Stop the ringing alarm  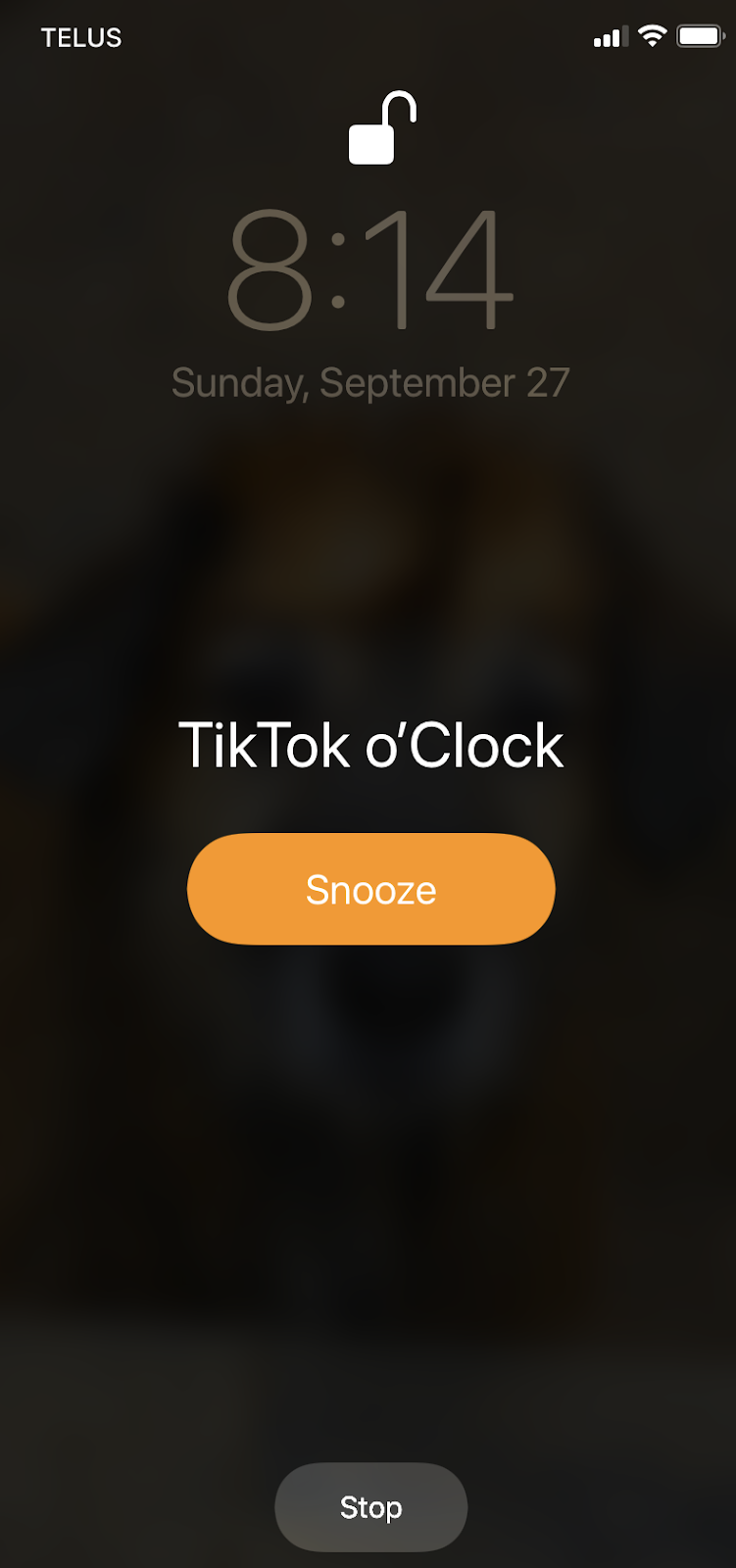click(370, 1506)
